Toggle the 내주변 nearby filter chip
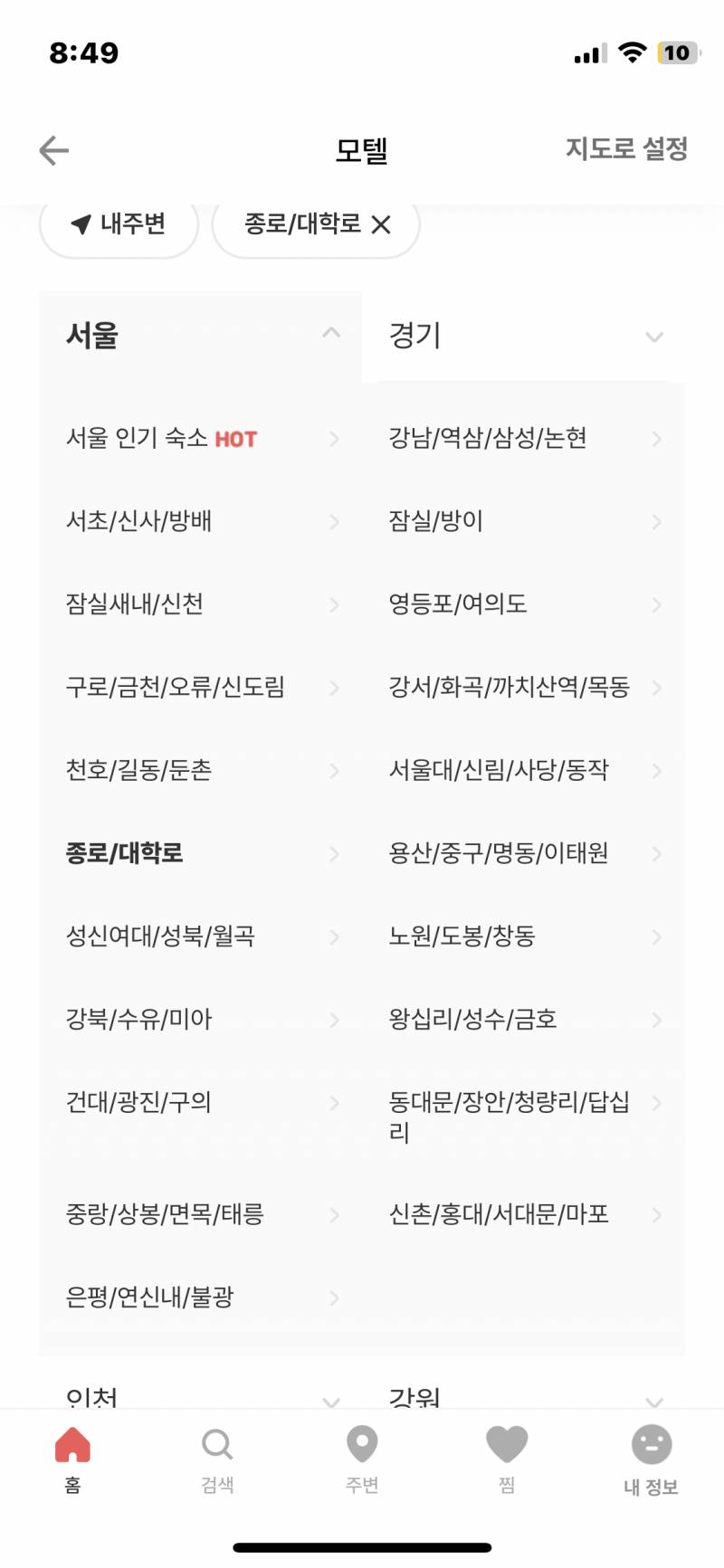This screenshot has height=1568, width=724. coord(118,225)
